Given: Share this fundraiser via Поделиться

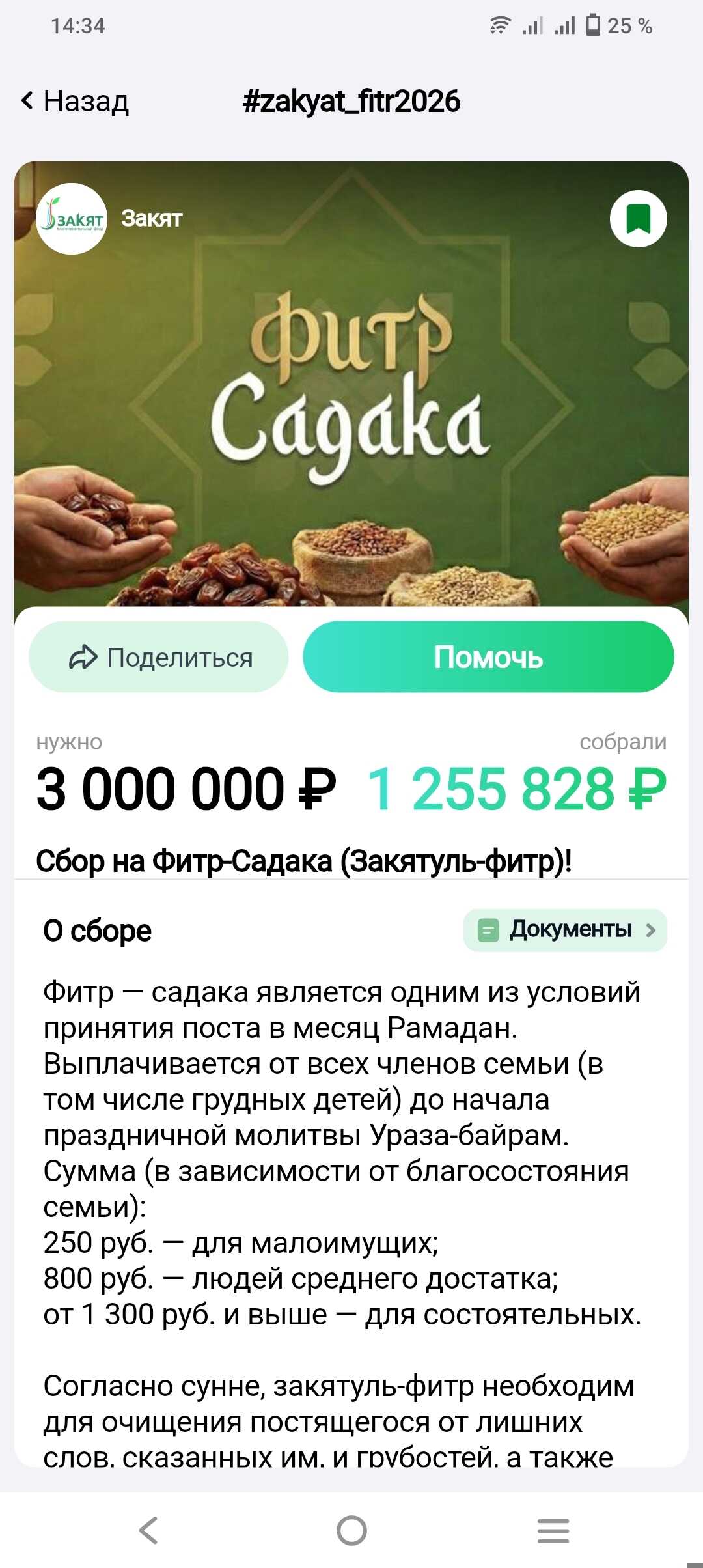Looking at the screenshot, I should coord(159,657).
